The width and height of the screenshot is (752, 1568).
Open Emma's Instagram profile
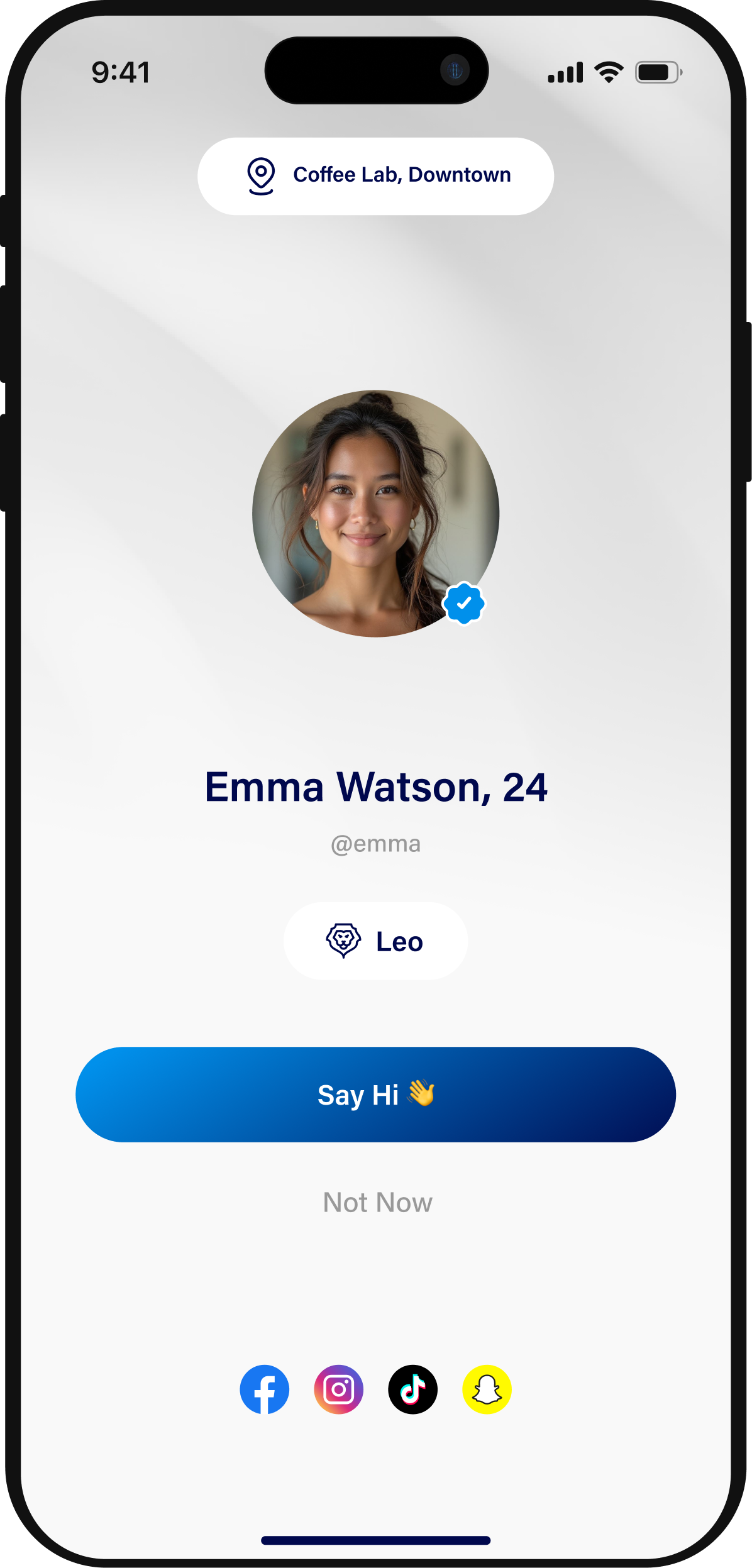point(339,1389)
